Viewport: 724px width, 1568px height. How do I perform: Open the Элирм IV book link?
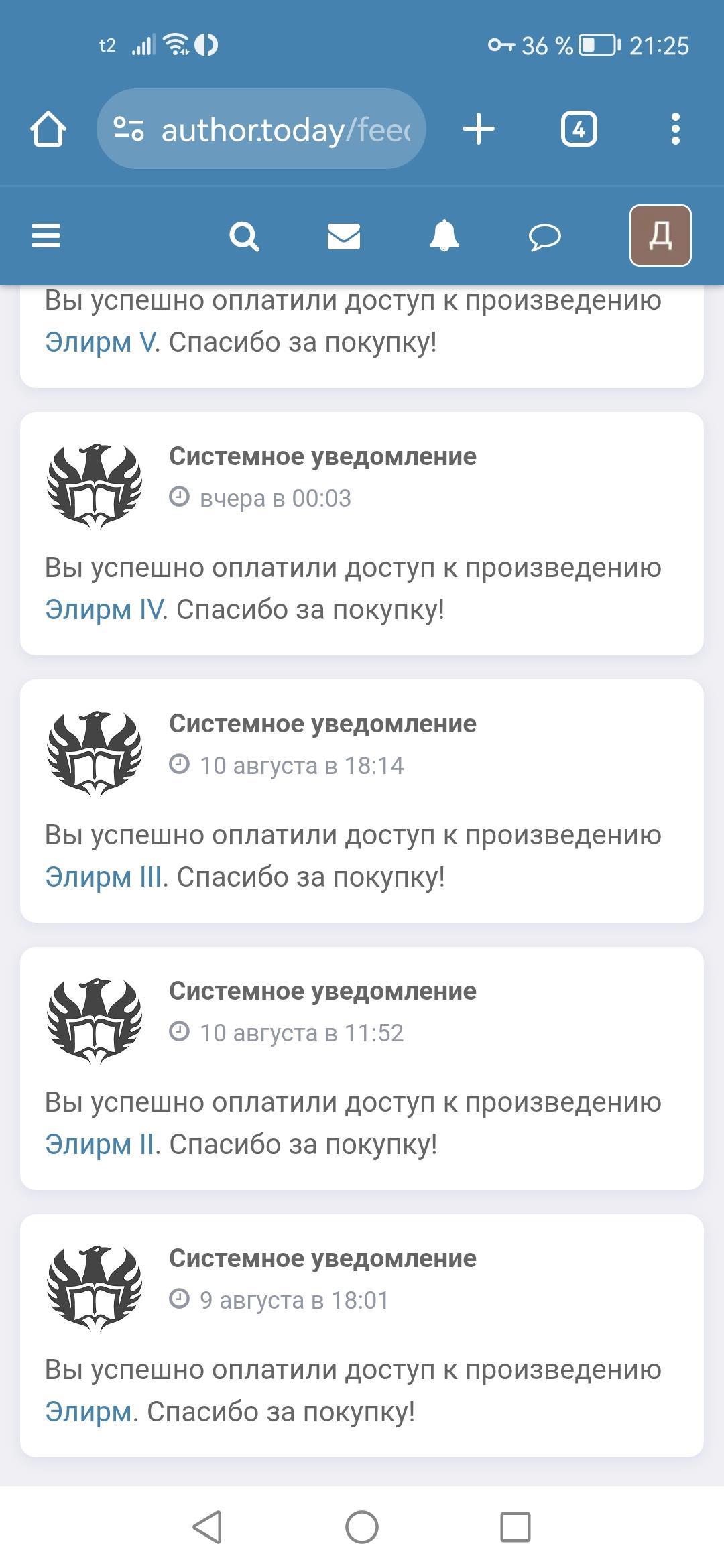tap(105, 610)
